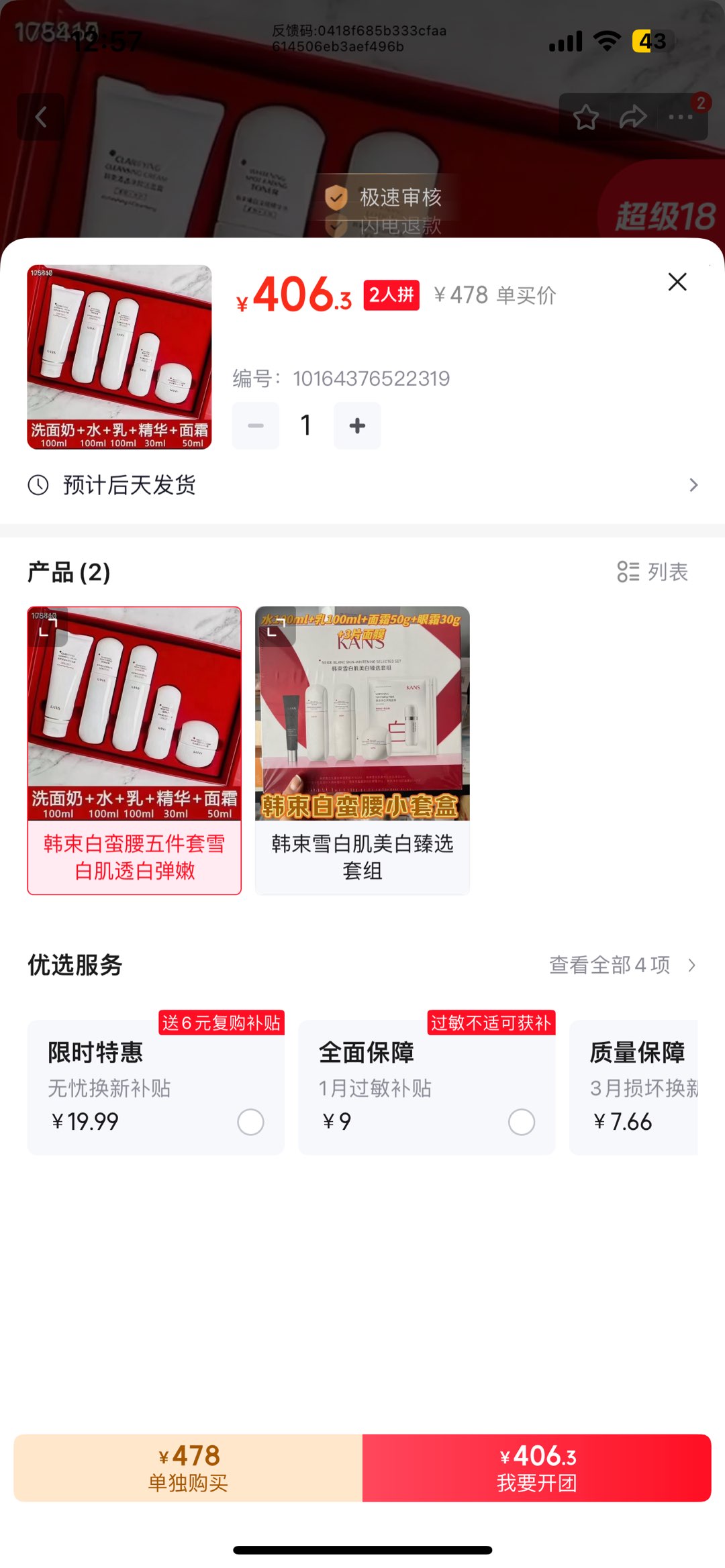Buy alone for ¥478 单独购买

click(188, 1467)
